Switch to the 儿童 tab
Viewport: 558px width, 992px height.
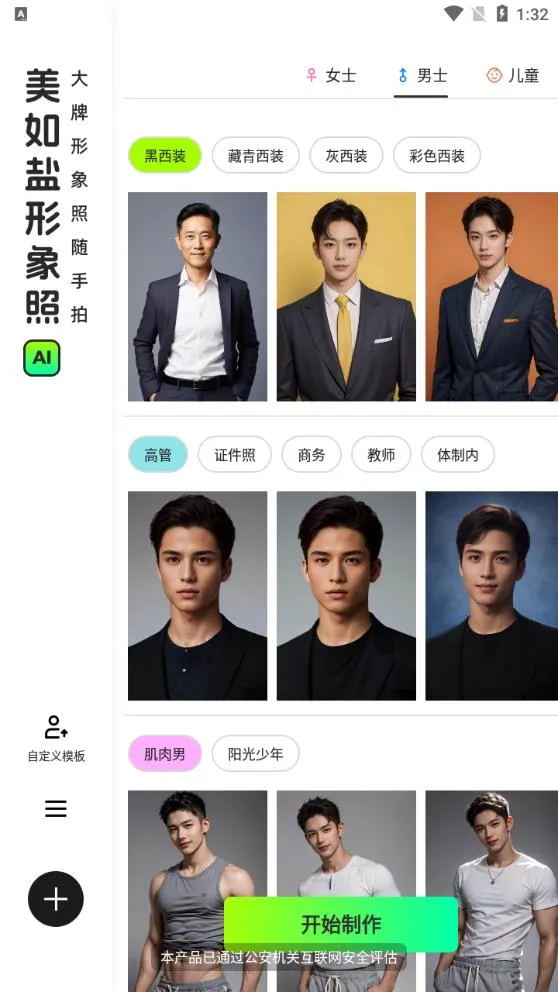(512, 76)
